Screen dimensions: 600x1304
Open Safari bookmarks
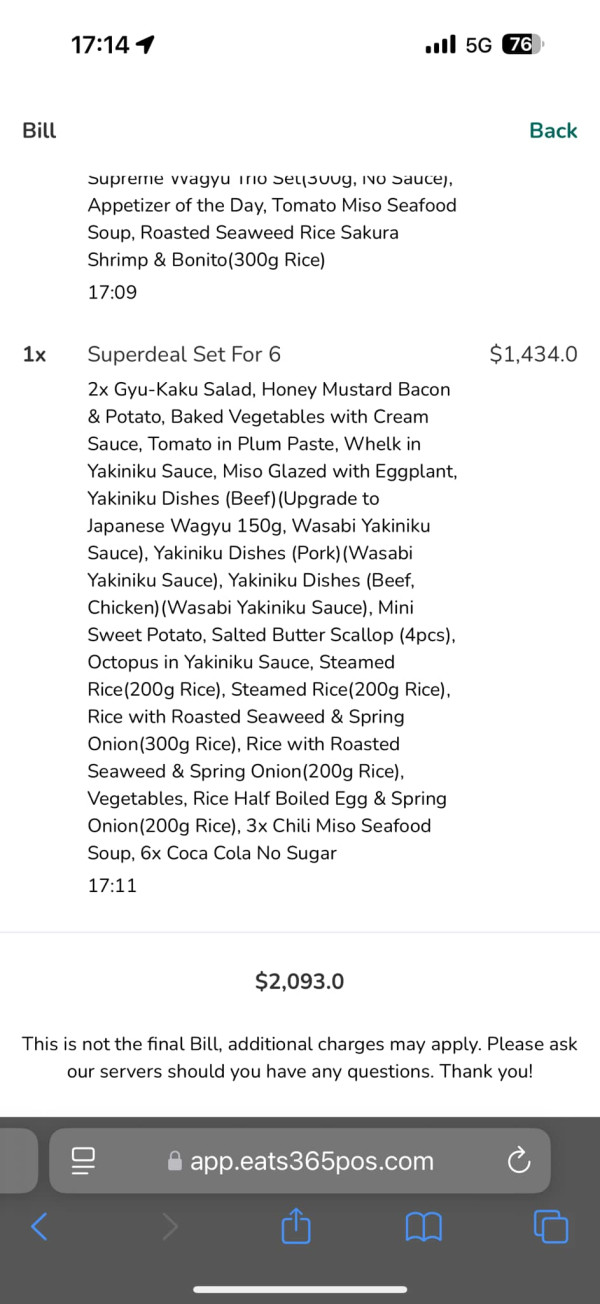coord(424,1226)
